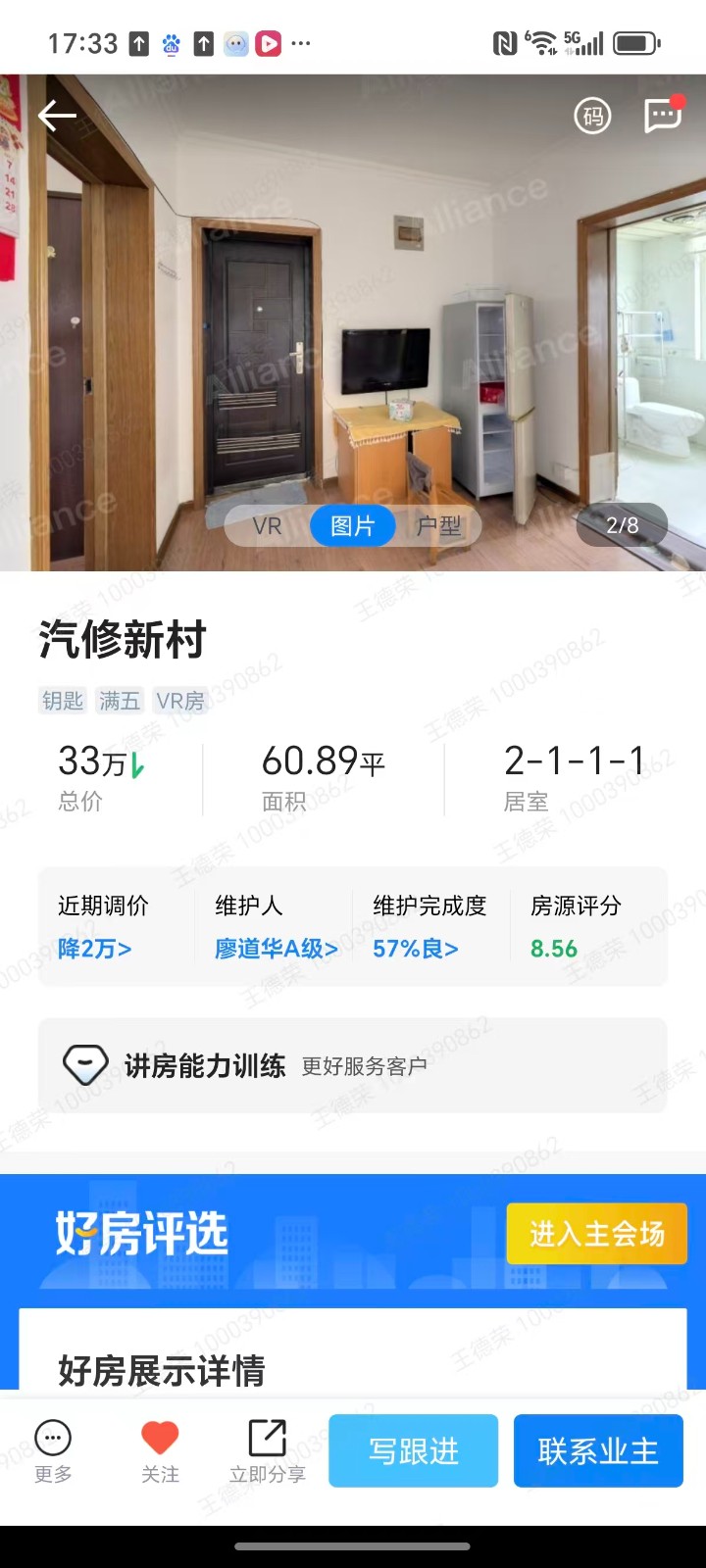Contact the owner via 联系业主
This screenshot has width=706, height=1568.
pos(598,1451)
